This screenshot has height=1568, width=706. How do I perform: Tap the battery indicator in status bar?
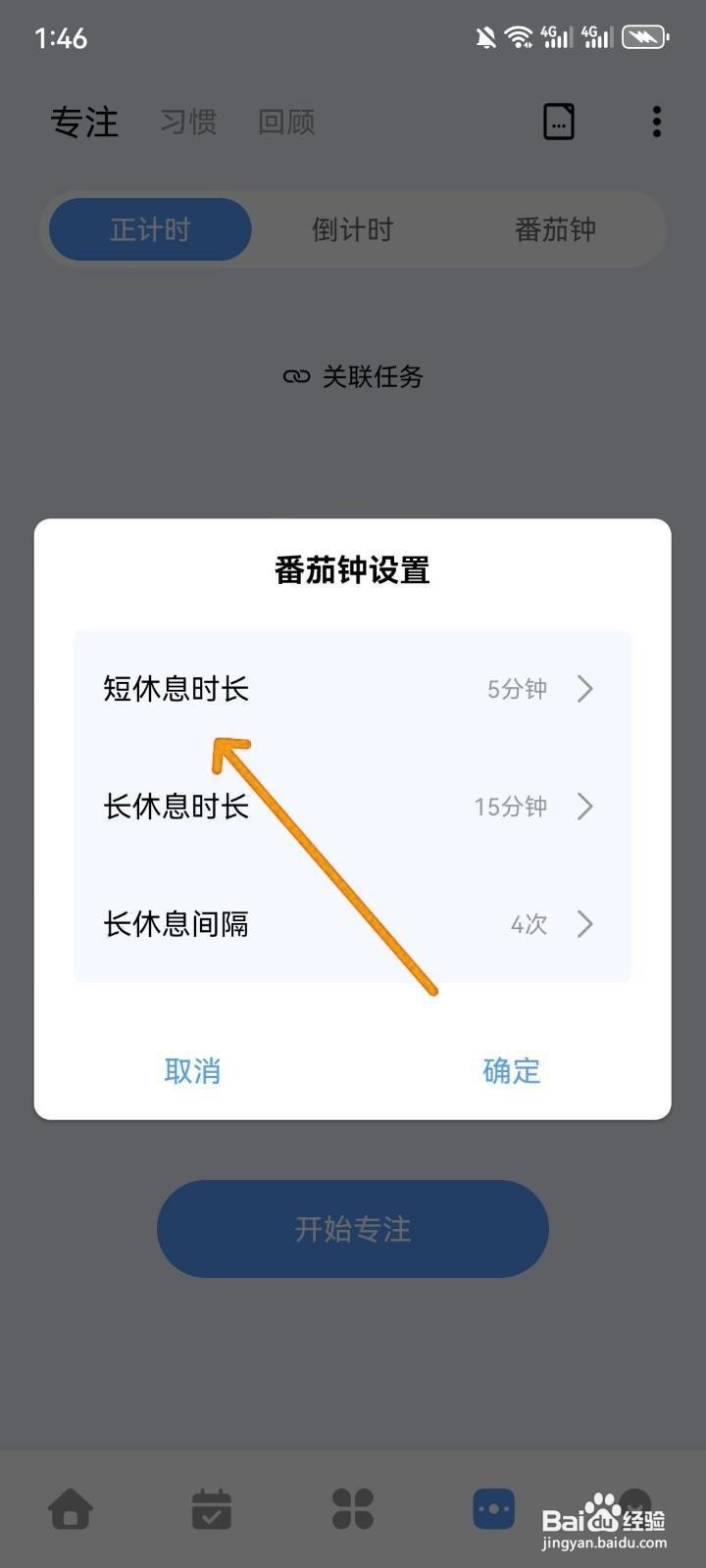coord(642,36)
